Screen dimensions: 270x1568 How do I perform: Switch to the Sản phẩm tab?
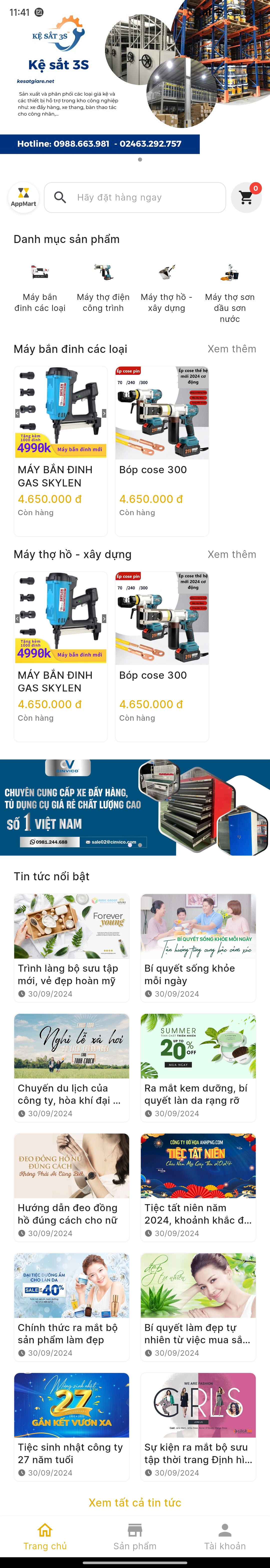(x=135, y=1538)
